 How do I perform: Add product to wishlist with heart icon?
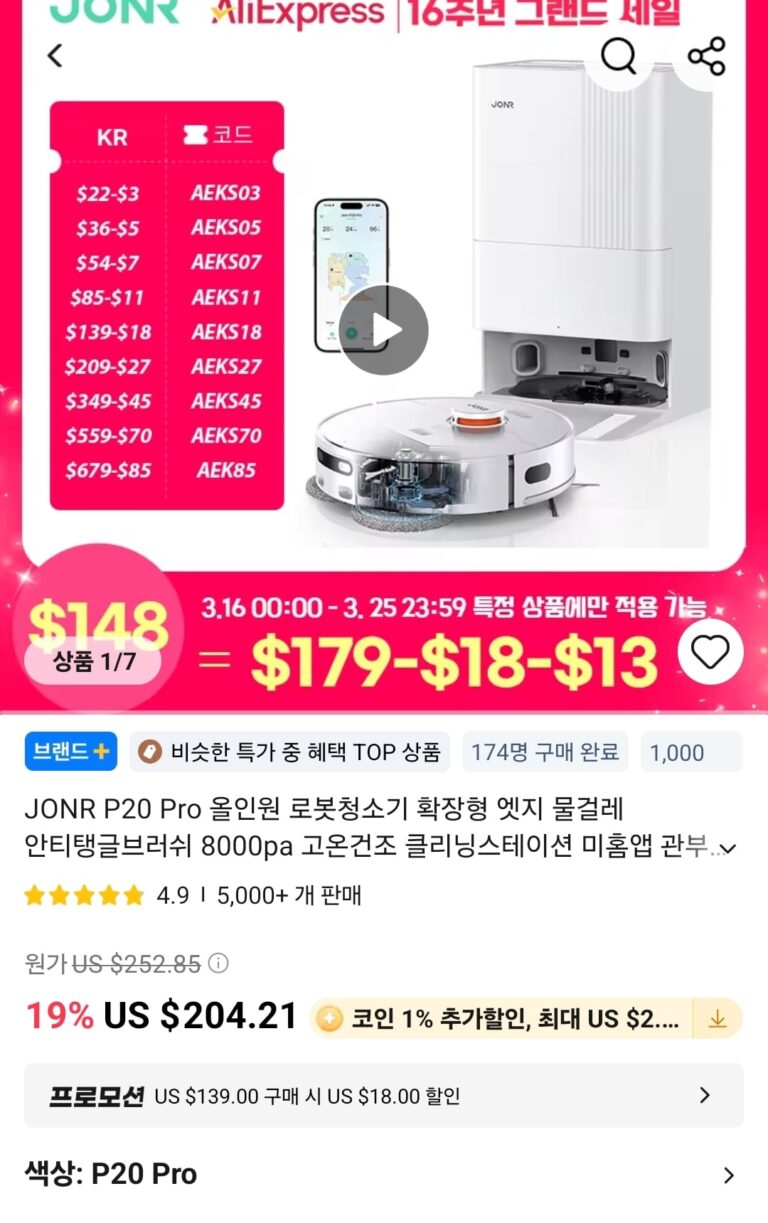710,652
